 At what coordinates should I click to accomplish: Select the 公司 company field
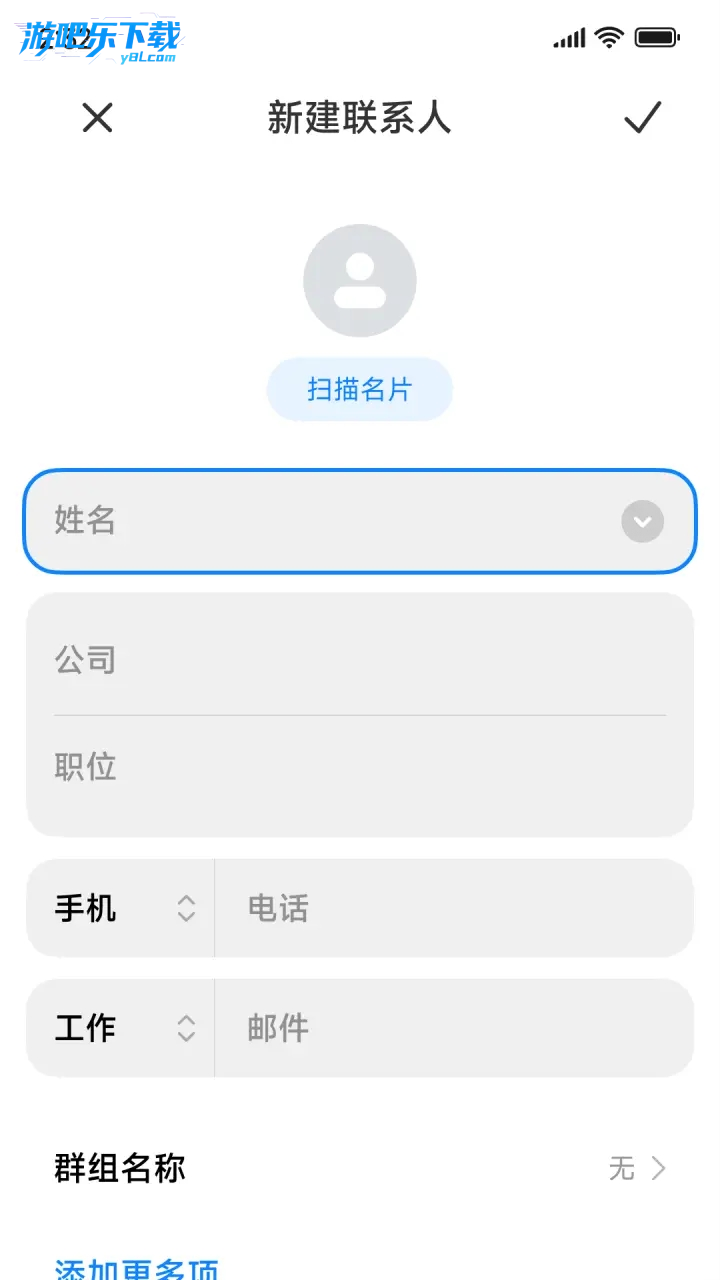(360, 659)
